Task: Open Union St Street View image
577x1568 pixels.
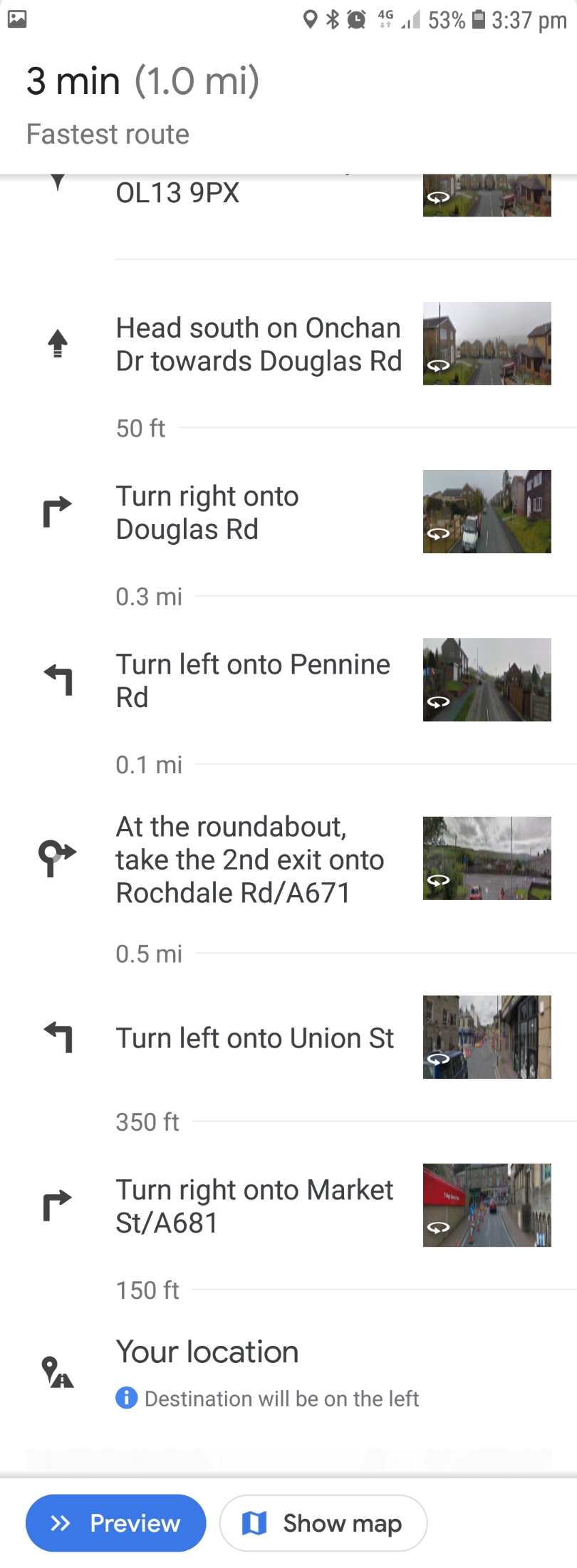Action: point(487,1037)
